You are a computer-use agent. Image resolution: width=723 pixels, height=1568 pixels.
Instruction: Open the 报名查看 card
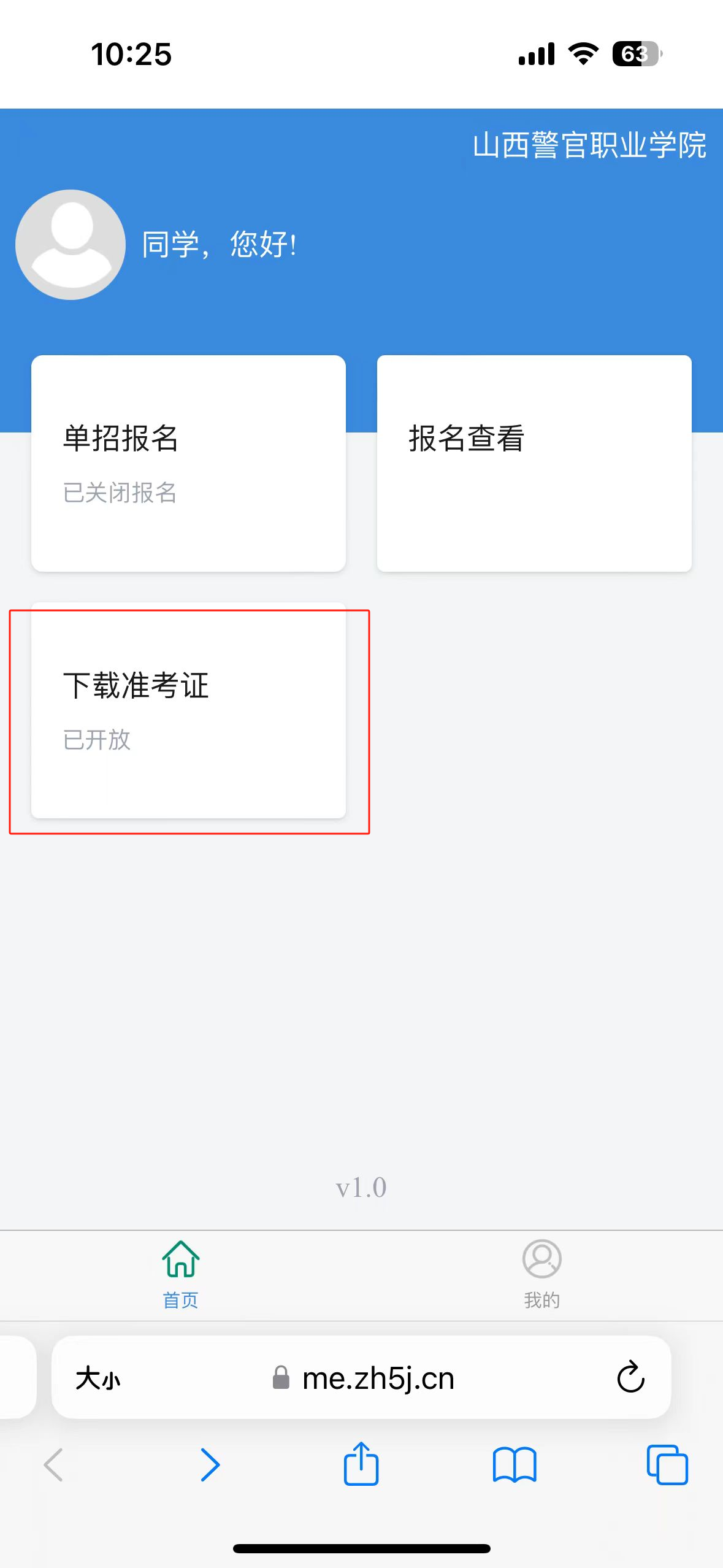[x=534, y=463]
